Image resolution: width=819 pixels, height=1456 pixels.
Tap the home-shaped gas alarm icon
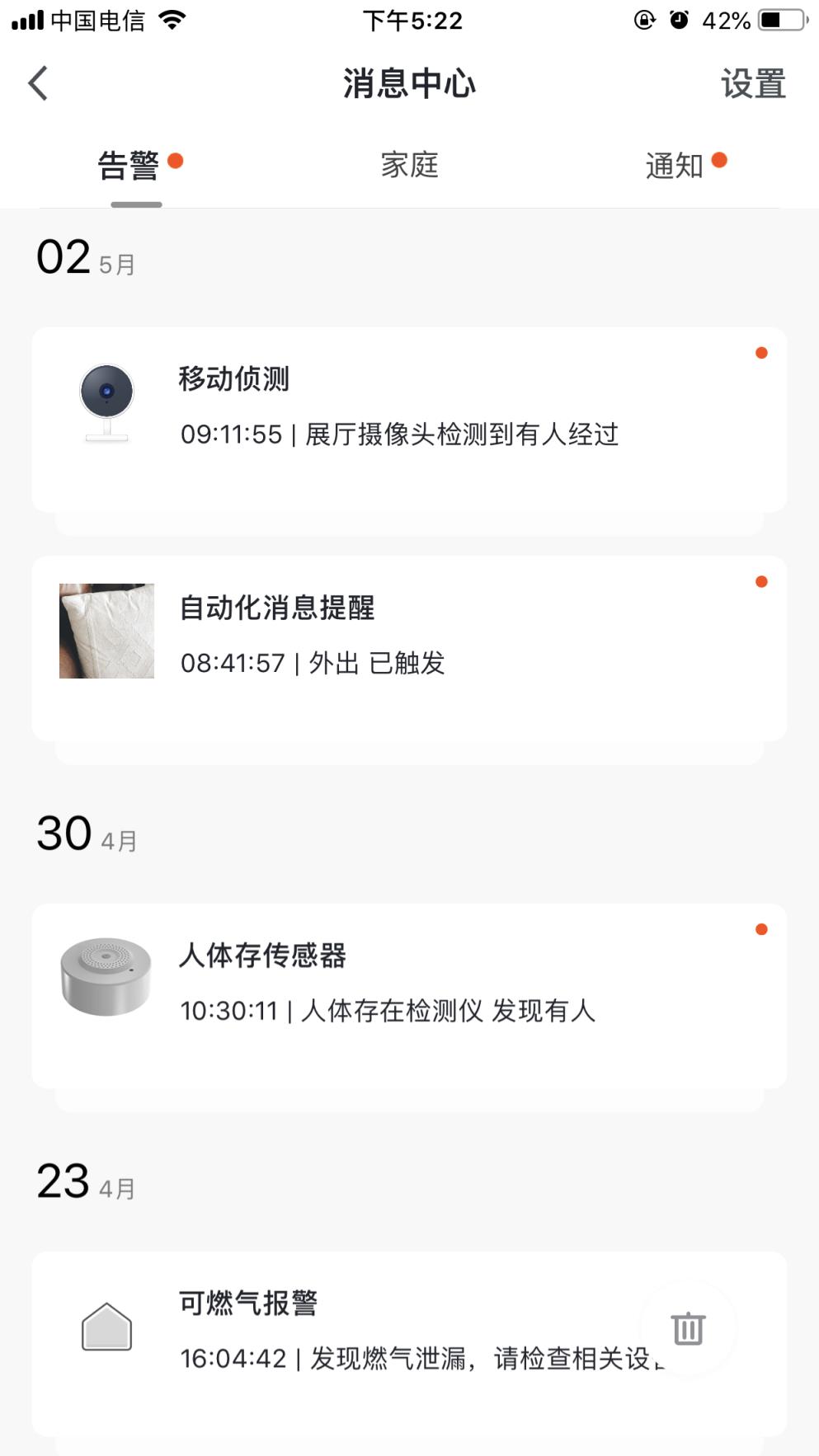point(107,1327)
